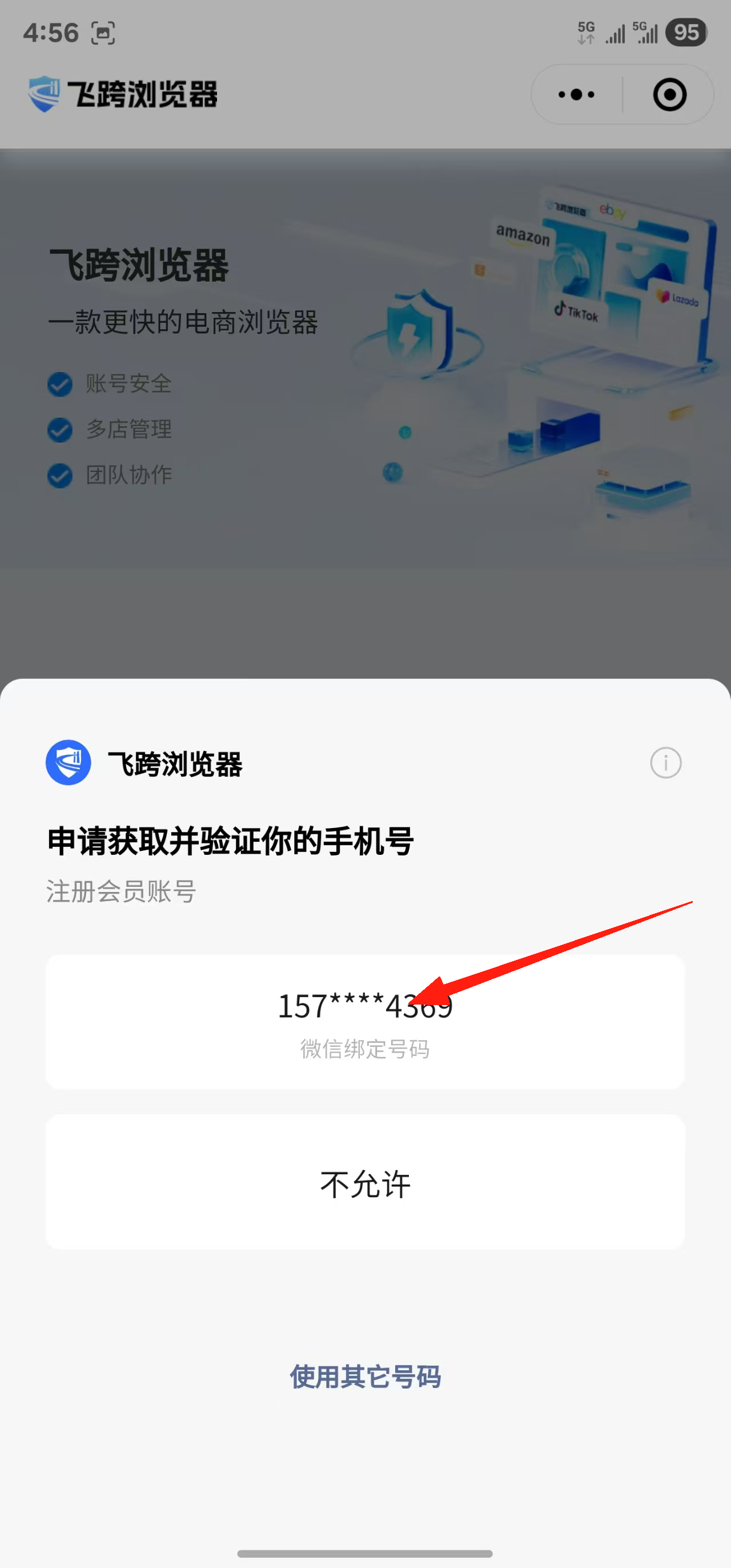Image resolution: width=731 pixels, height=1568 pixels.
Task: Open 使用其它号码 to use another number
Action: [x=365, y=1379]
